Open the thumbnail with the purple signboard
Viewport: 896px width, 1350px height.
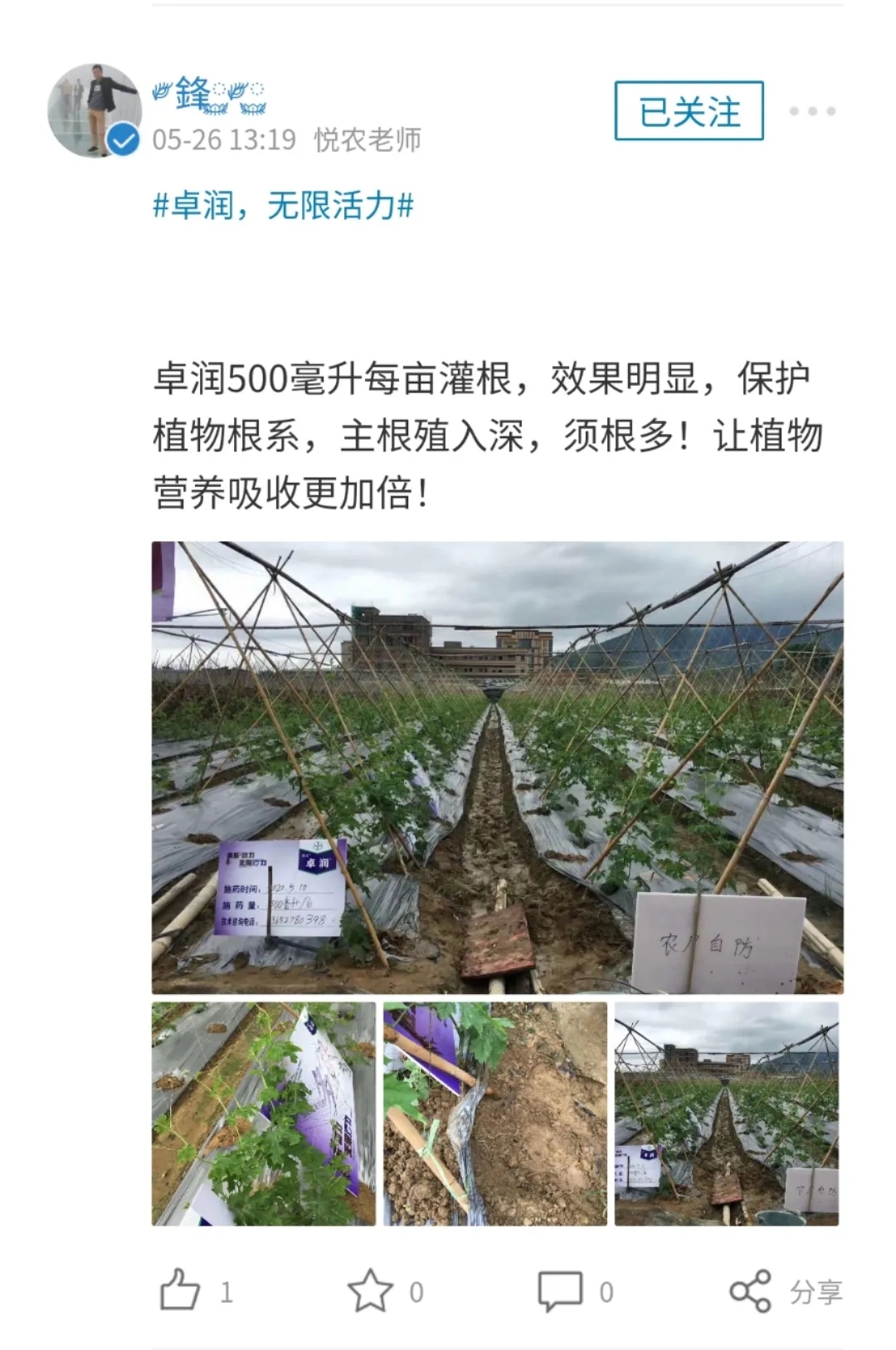point(264,1114)
